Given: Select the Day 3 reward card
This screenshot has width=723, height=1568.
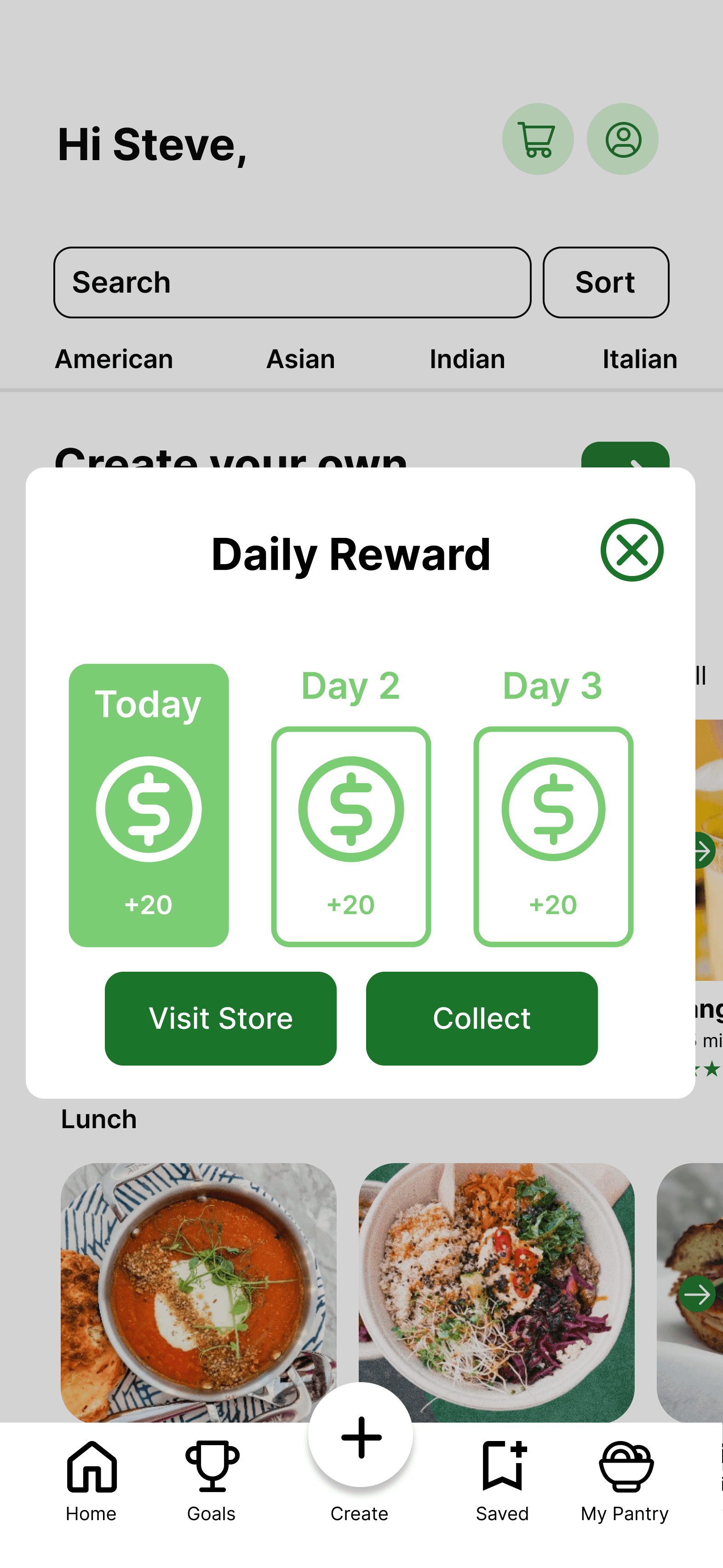Looking at the screenshot, I should click(x=553, y=836).
